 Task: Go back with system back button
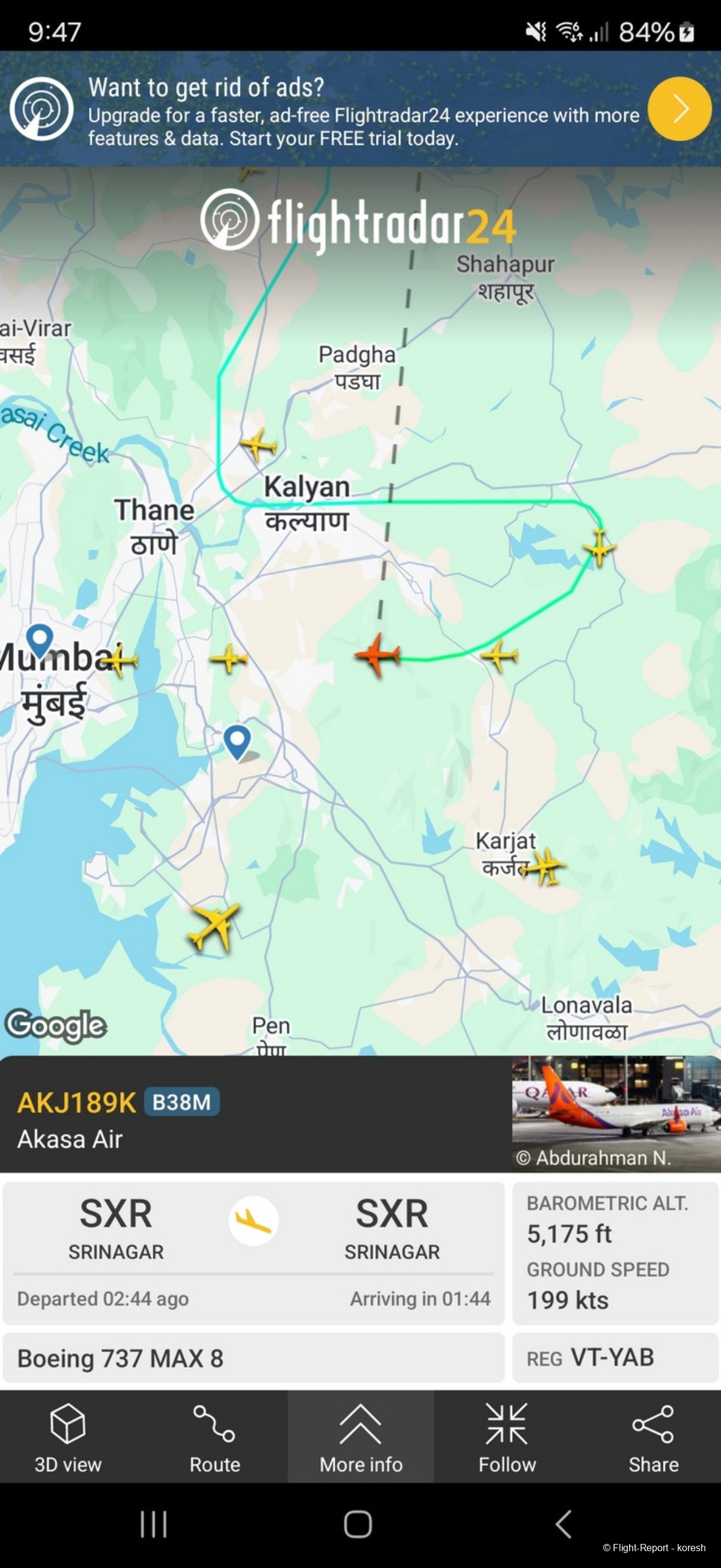point(564,1524)
